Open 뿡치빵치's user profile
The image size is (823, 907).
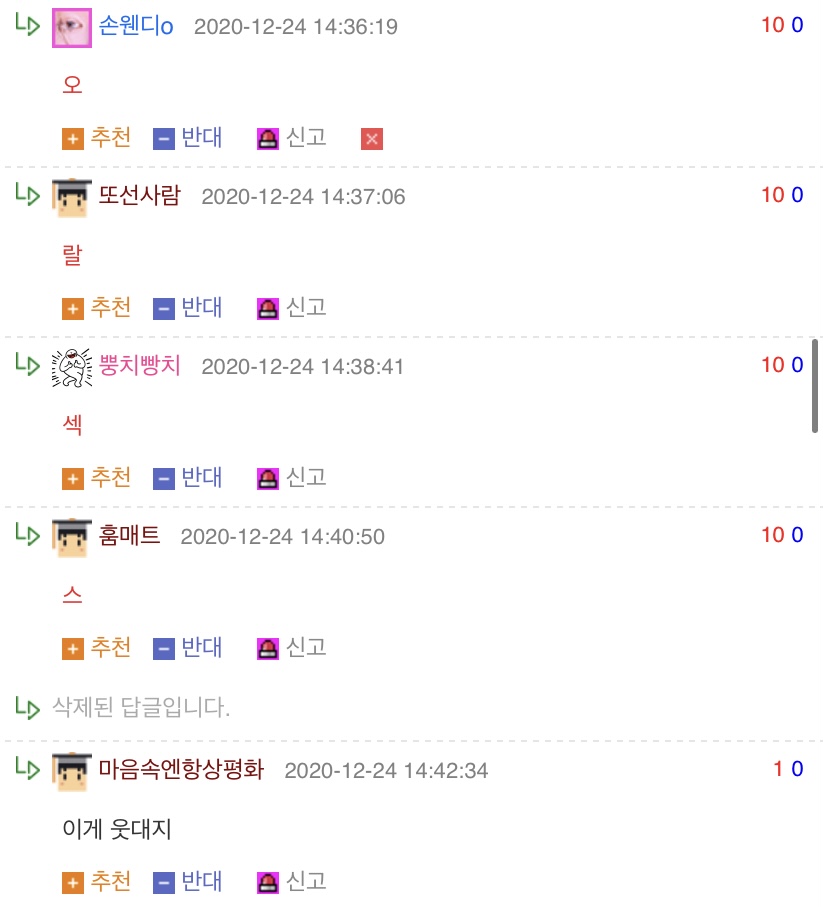(x=140, y=366)
